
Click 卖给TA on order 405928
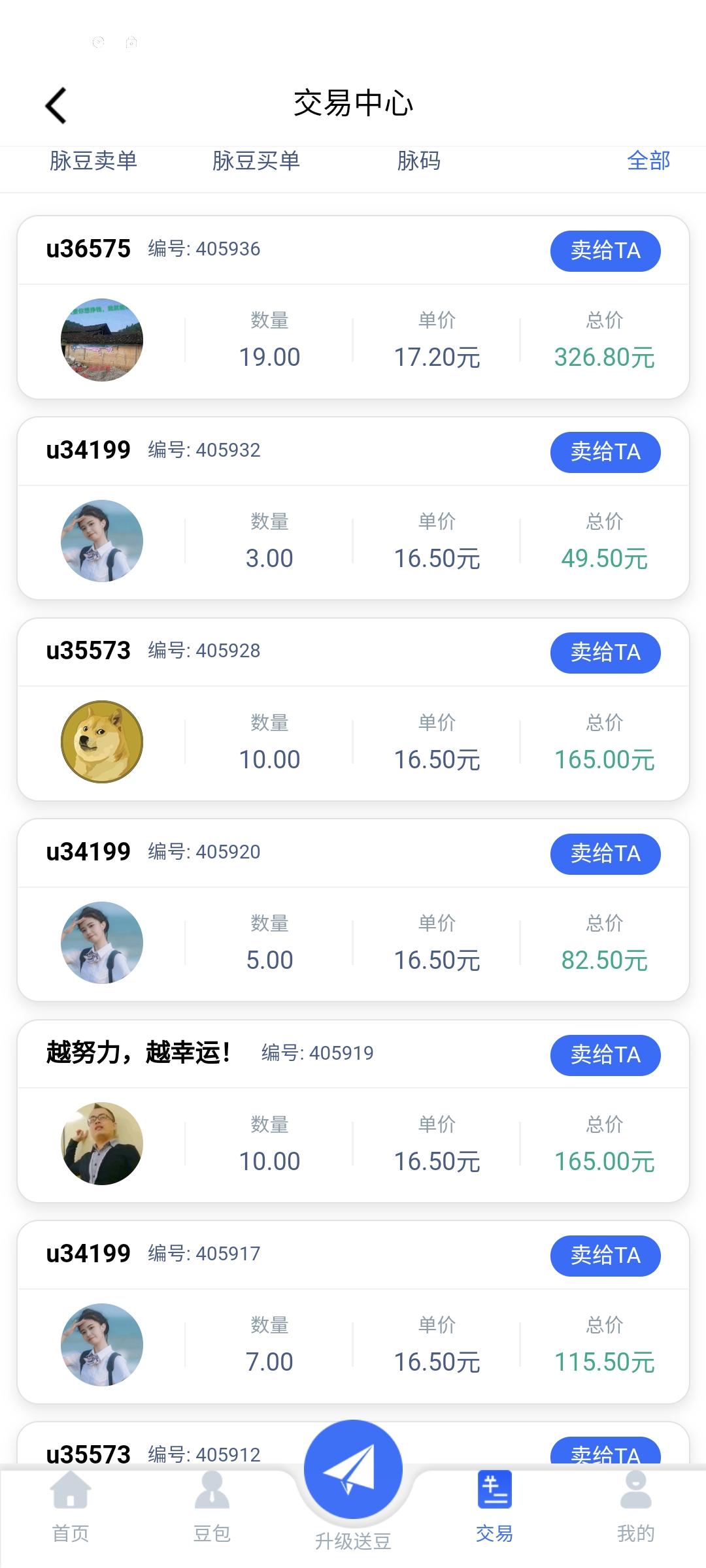[x=605, y=653]
